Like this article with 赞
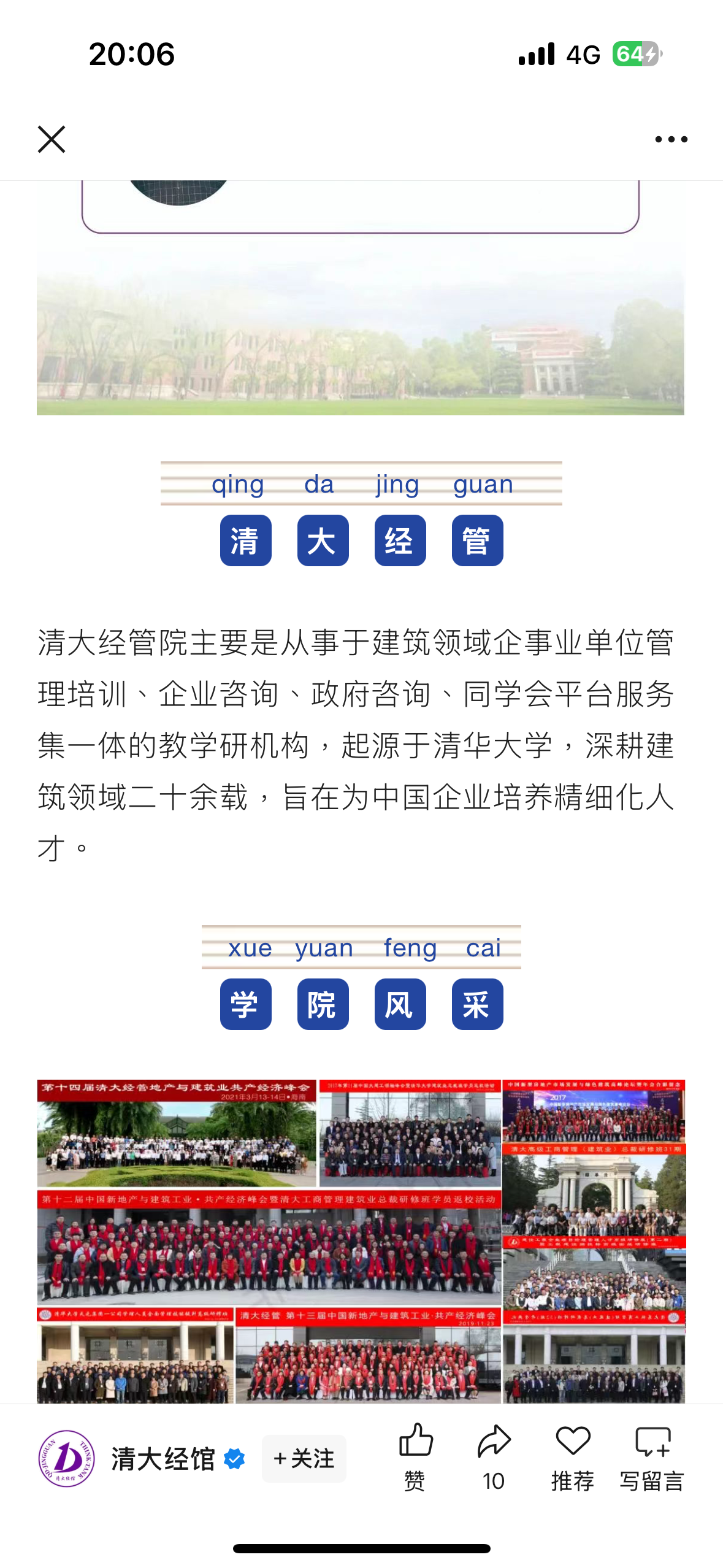Viewport: 723px width, 1568px height. pos(416,1457)
